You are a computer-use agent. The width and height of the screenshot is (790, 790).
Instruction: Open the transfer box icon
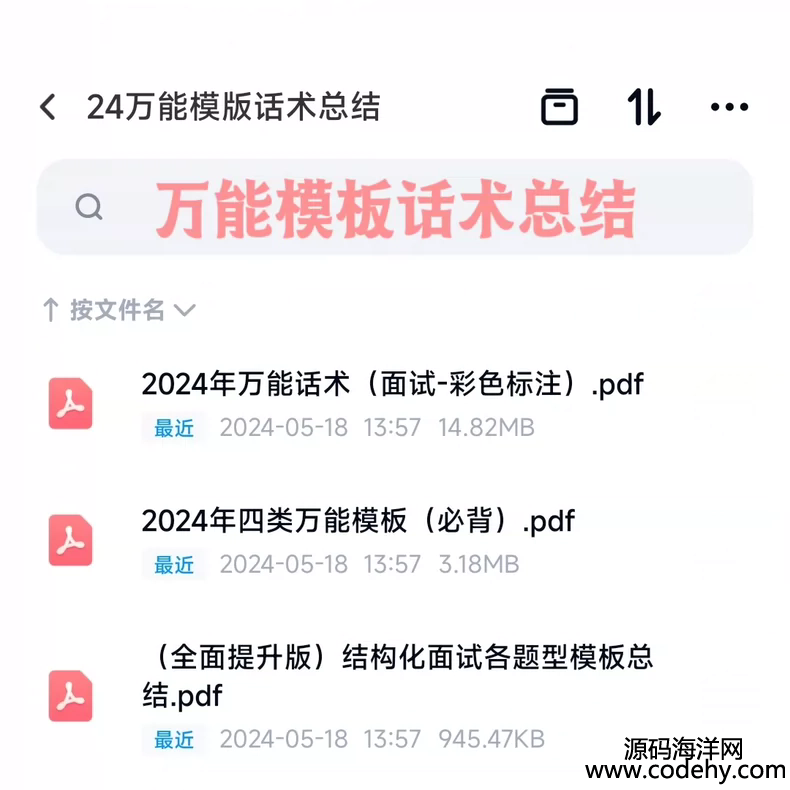pyautogui.click(x=559, y=107)
